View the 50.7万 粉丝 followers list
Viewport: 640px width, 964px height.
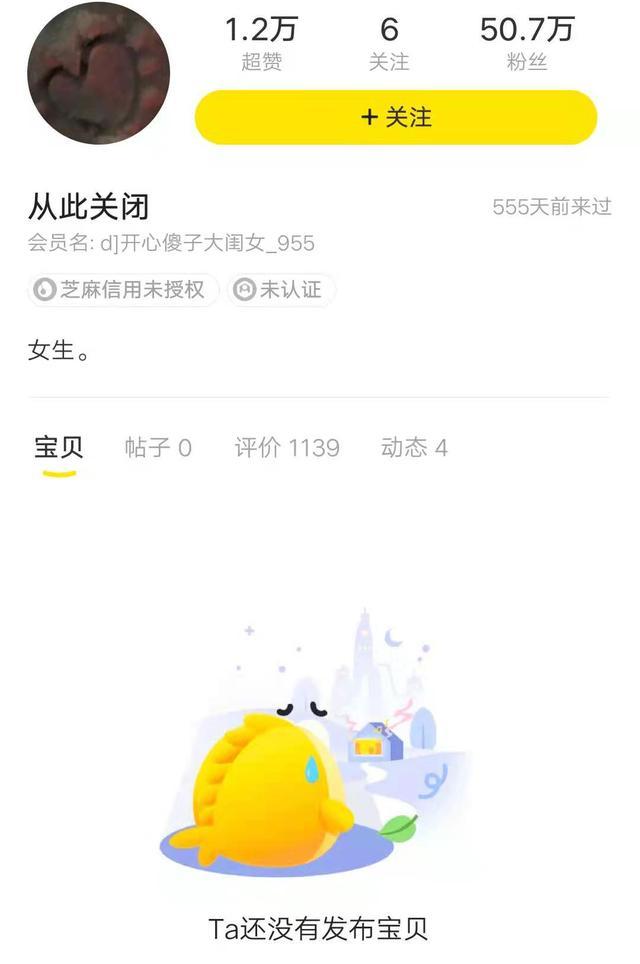526,43
